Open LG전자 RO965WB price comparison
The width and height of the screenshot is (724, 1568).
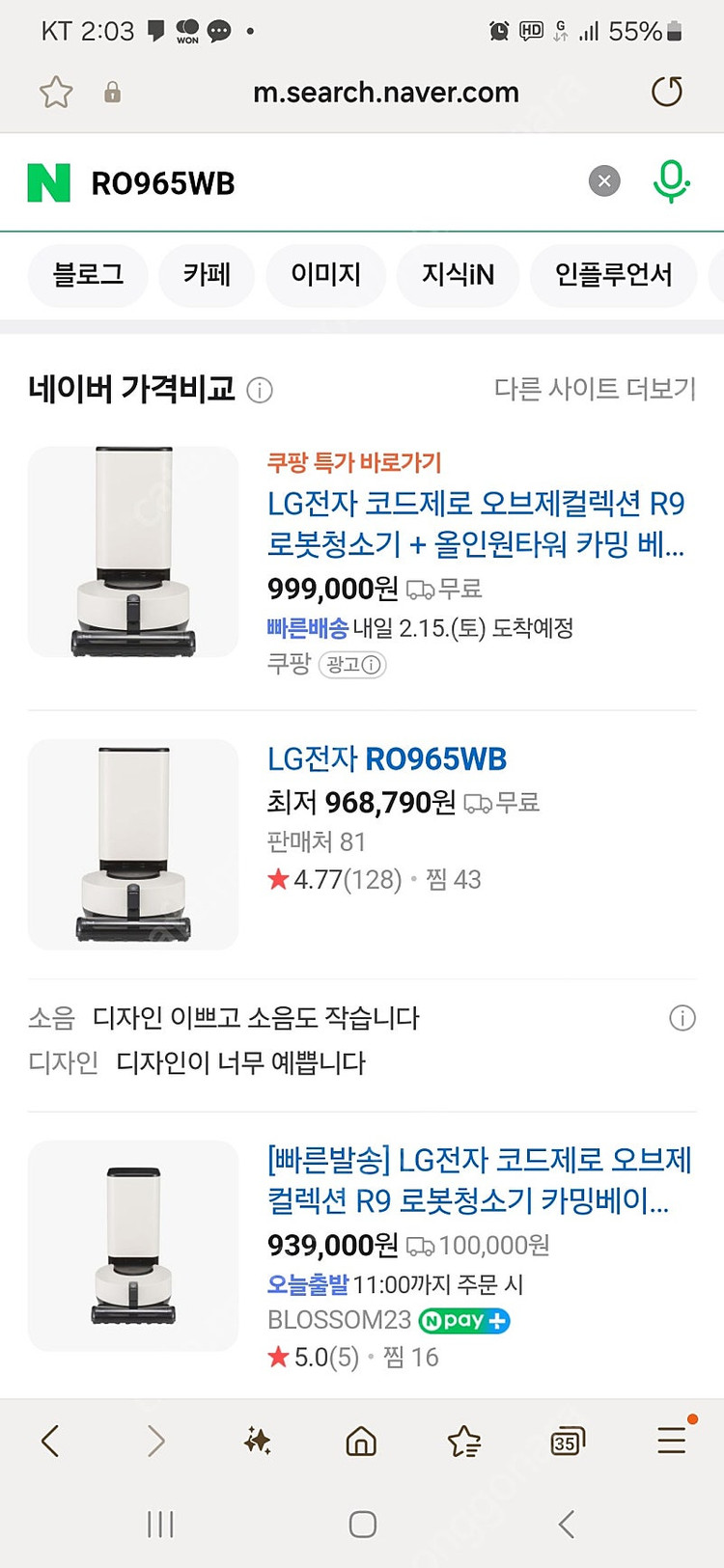[x=387, y=759]
